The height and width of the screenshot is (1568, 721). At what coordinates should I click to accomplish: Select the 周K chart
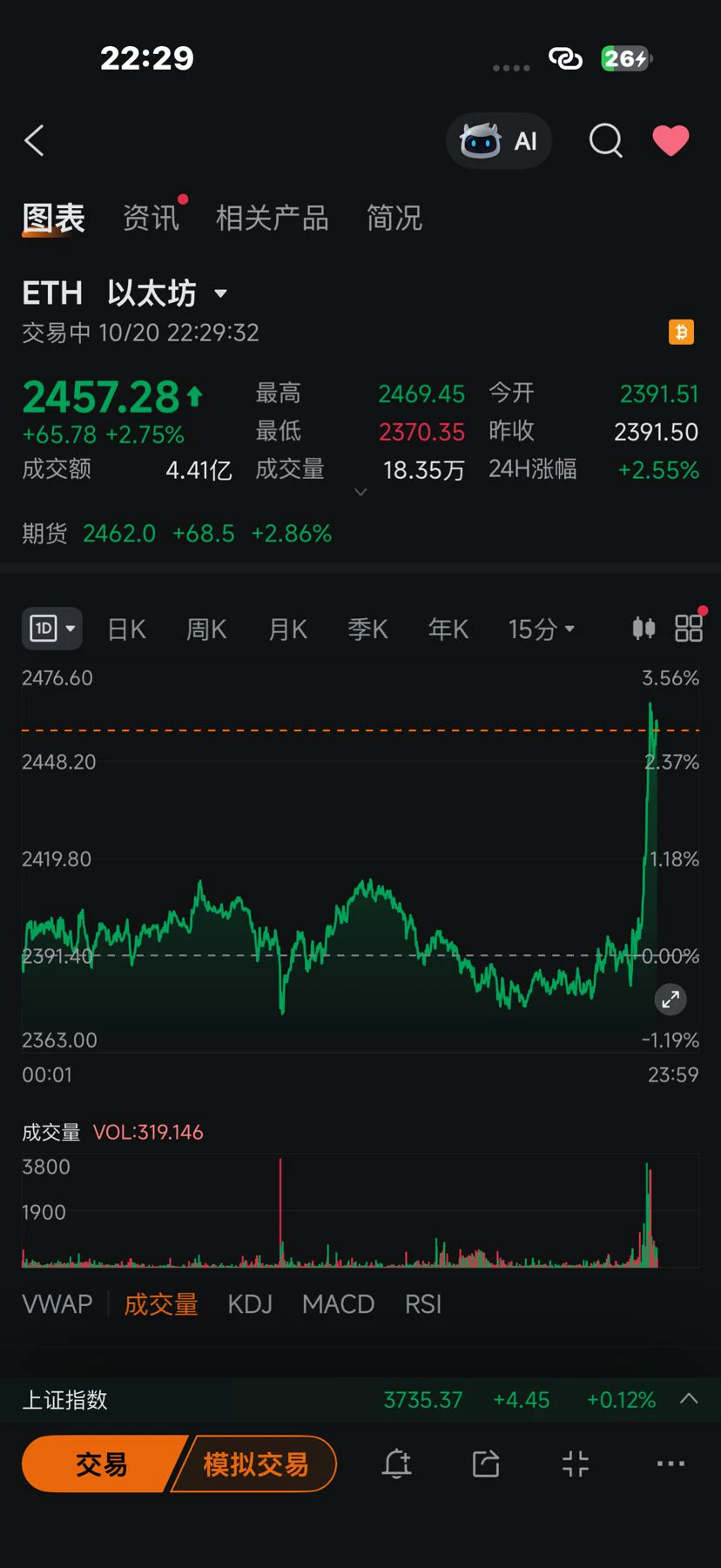tap(206, 629)
